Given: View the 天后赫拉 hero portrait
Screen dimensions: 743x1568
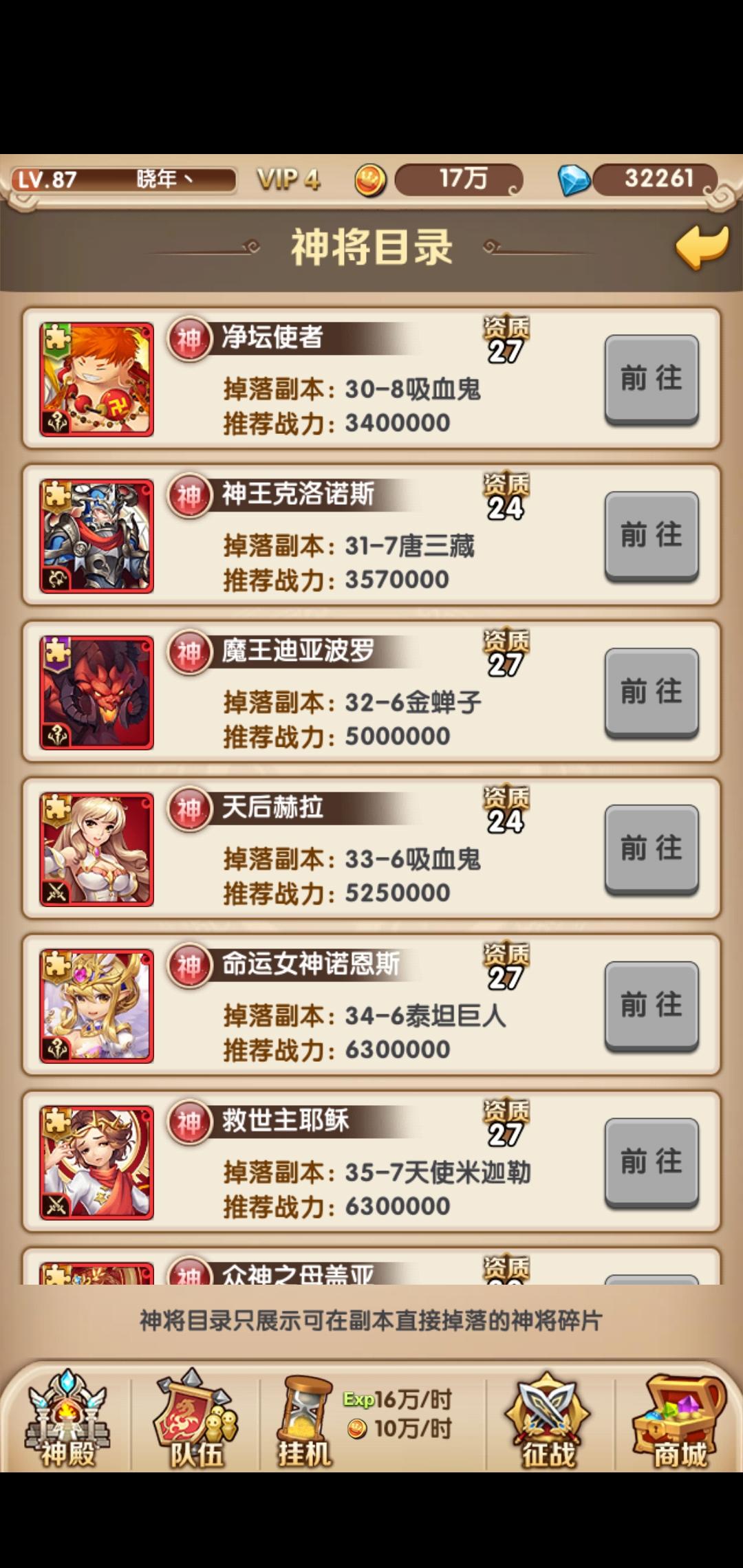Looking at the screenshot, I should click(x=96, y=849).
